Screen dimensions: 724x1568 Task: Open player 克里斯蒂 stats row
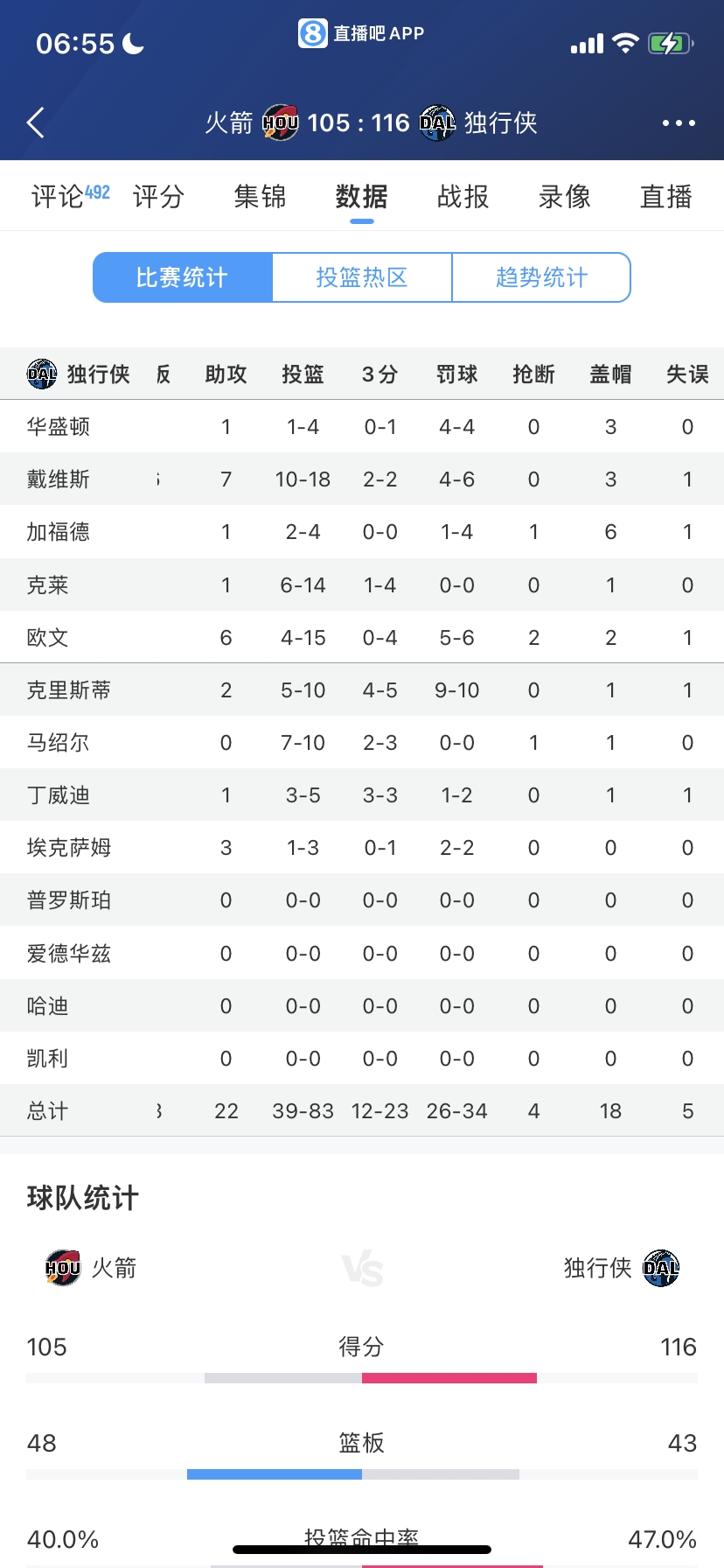pos(69,690)
